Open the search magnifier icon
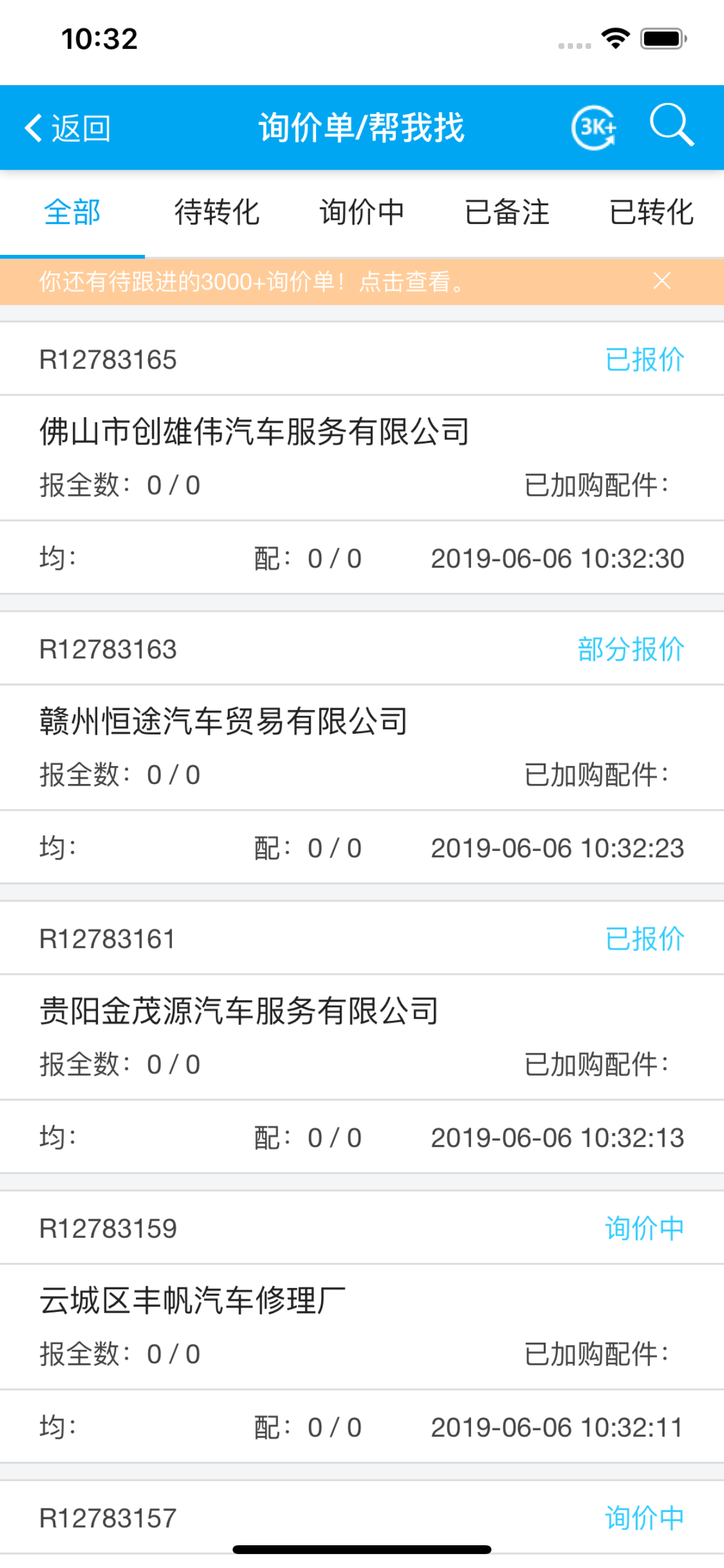The height and width of the screenshot is (1568, 724). coord(672,125)
